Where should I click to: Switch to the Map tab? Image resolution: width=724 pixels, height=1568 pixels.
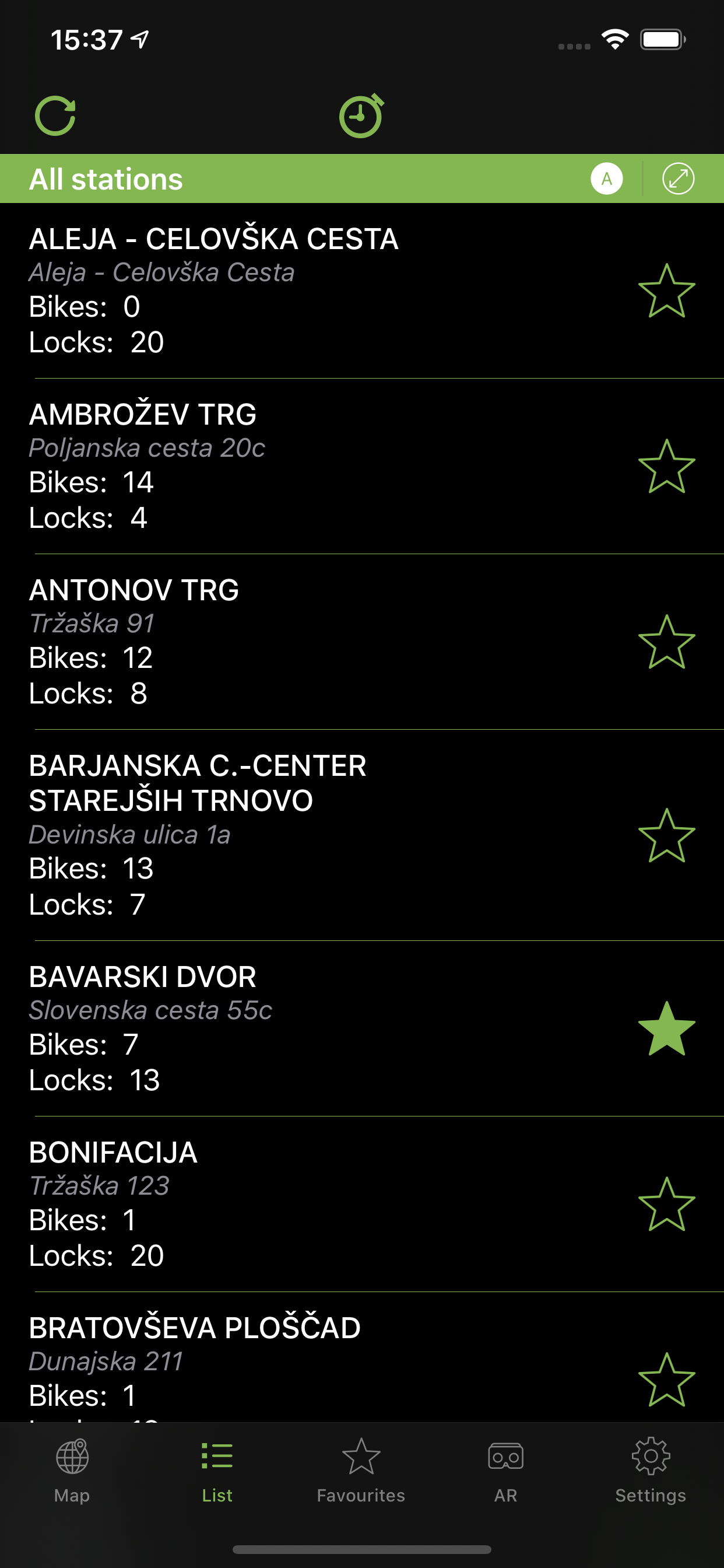(x=72, y=1471)
